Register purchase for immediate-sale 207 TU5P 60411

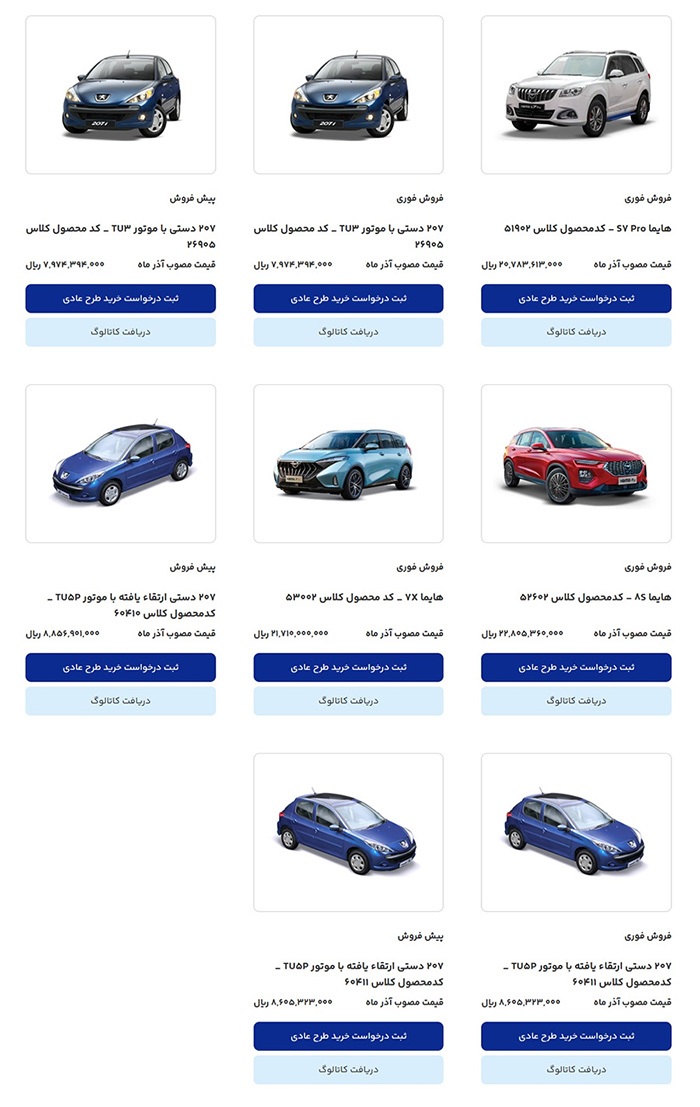click(x=576, y=1036)
